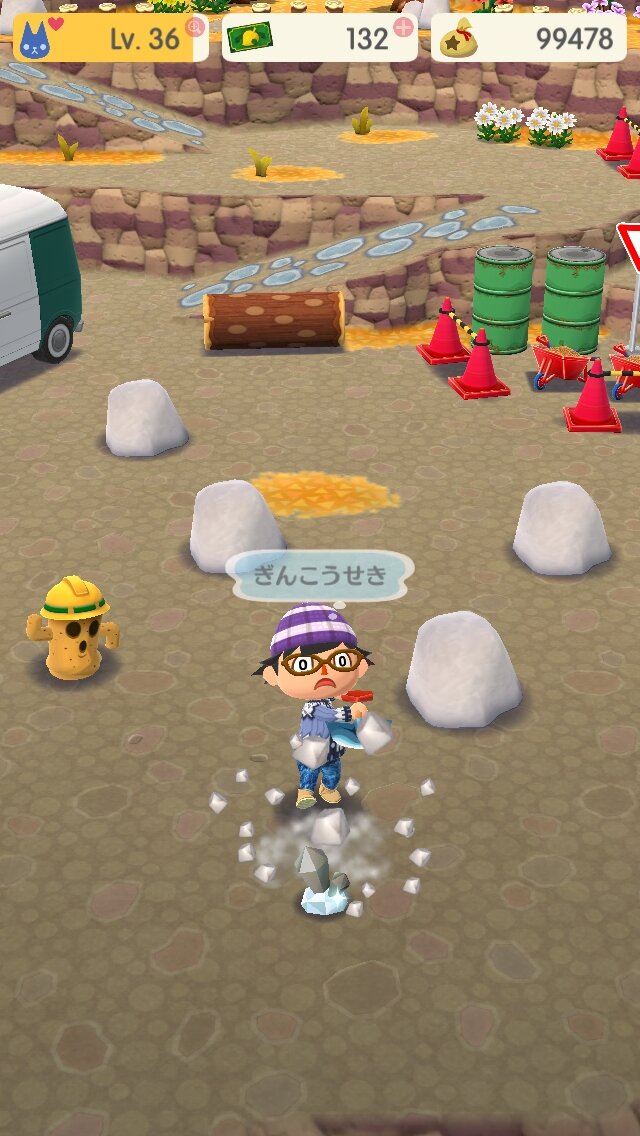Viewport: 640px width, 1136px height.
Task: Open the level 36 friendship info
Action: tap(110, 39)
